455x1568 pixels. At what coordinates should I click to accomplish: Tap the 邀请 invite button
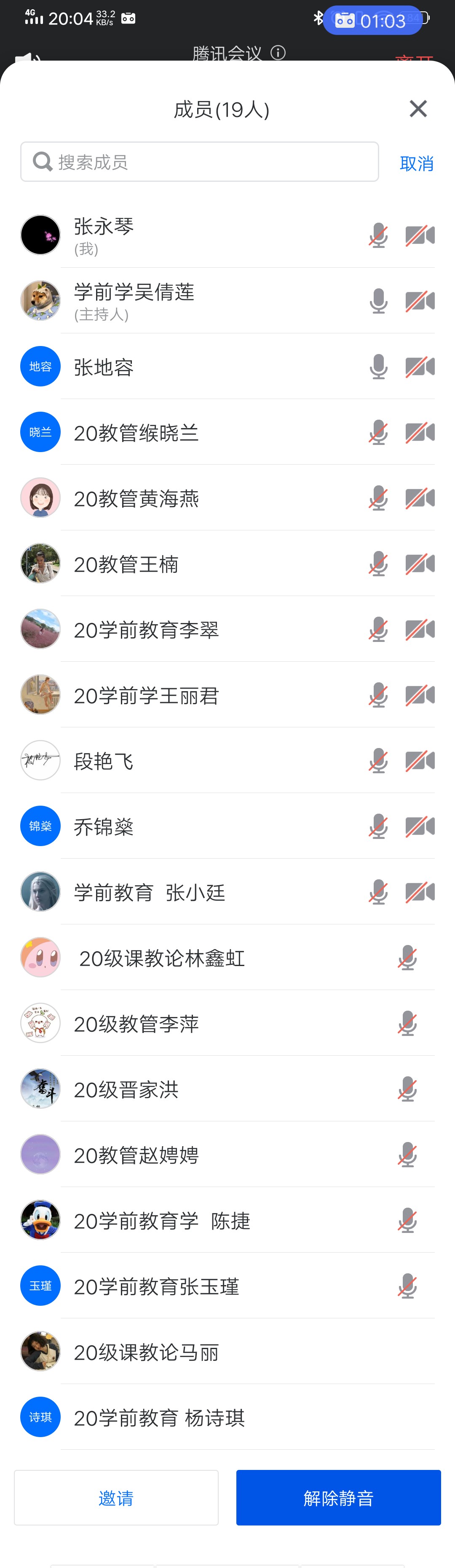pos(116,1497)
